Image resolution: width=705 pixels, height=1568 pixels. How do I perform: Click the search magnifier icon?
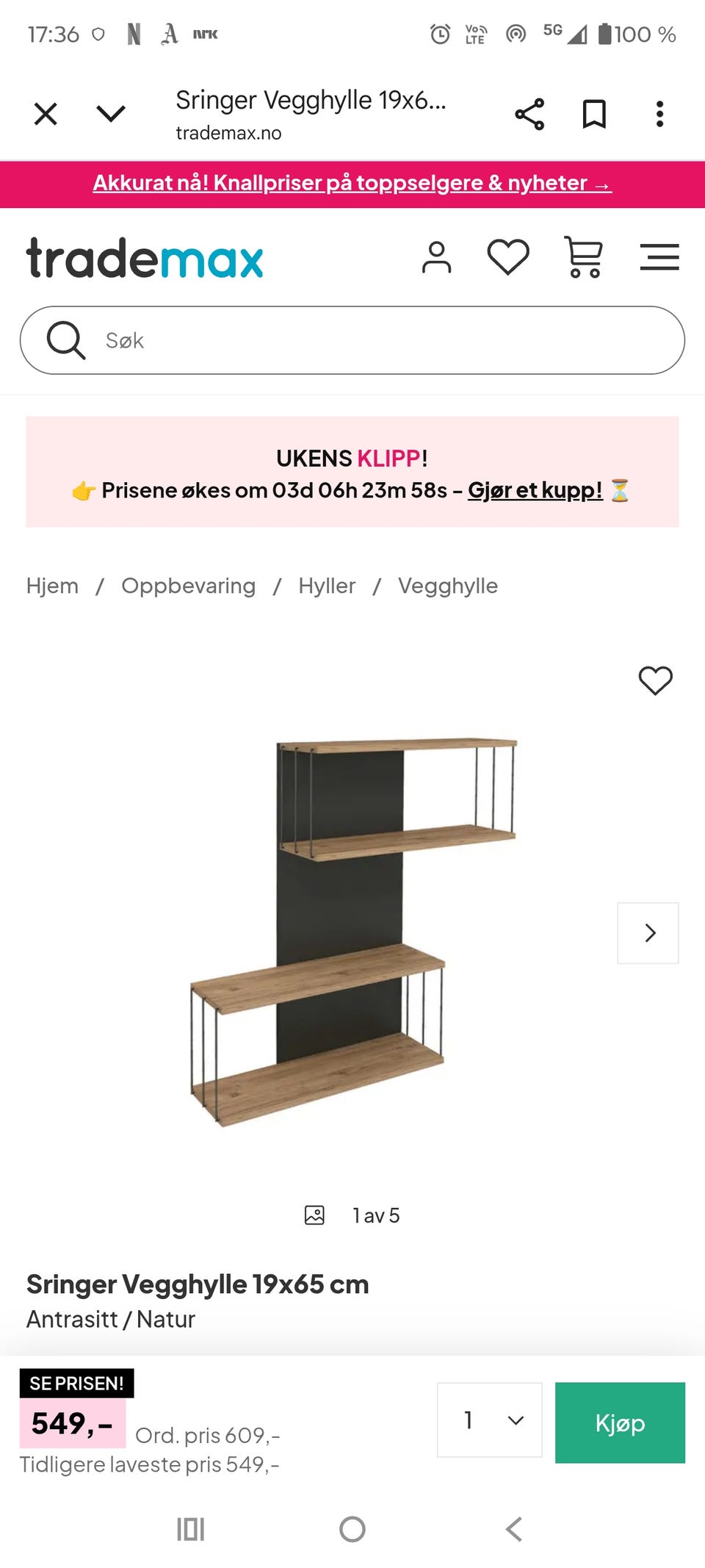tap(66, 340)
